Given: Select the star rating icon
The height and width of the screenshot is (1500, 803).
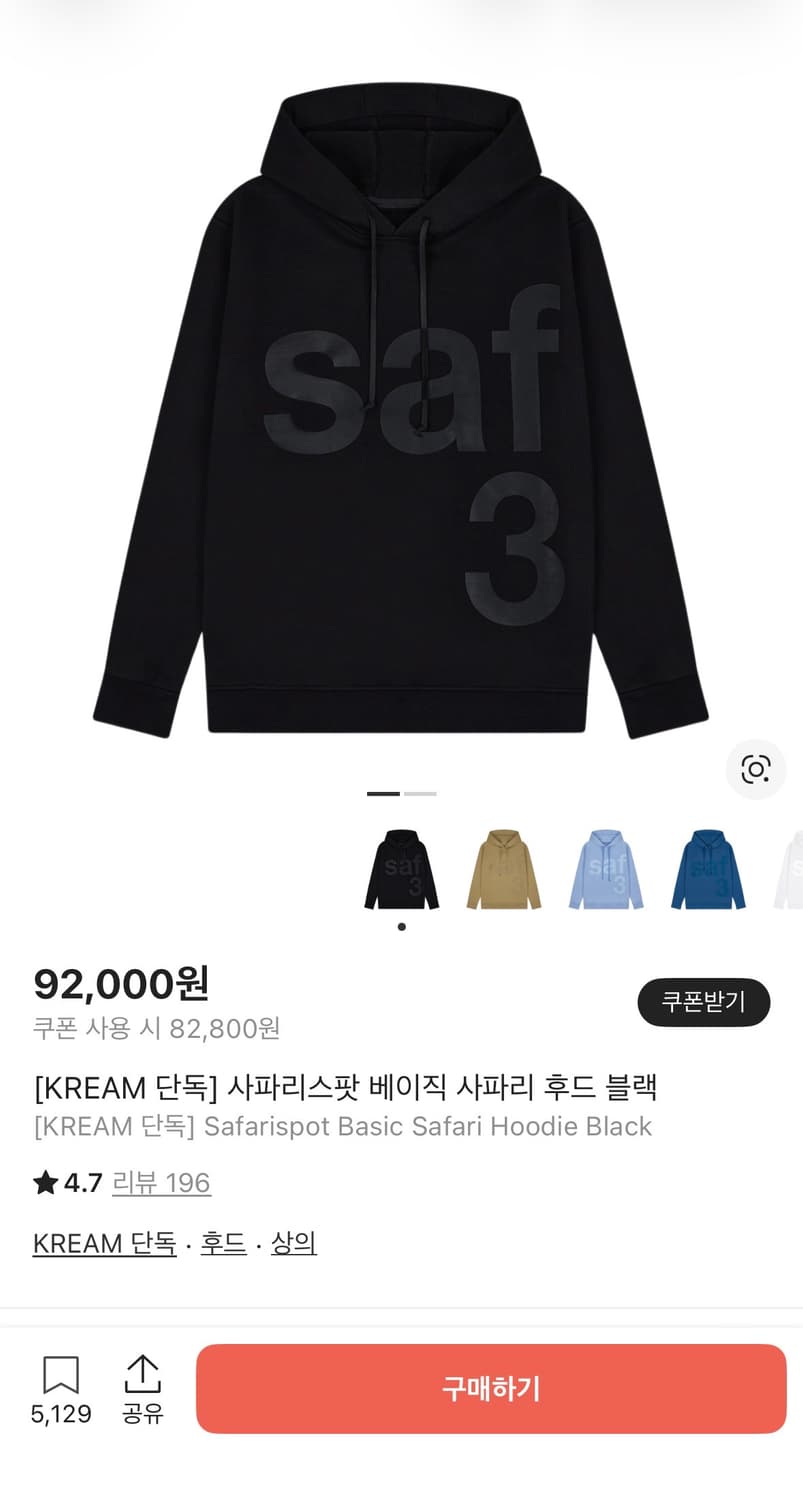Looking at the screenshot, I should point(45,1183).
